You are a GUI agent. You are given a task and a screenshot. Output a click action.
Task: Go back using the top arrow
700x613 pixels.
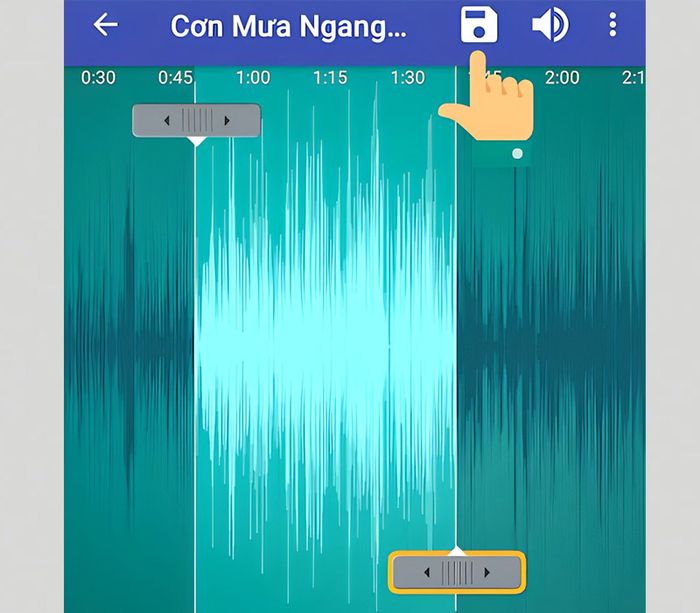[105, 26]
